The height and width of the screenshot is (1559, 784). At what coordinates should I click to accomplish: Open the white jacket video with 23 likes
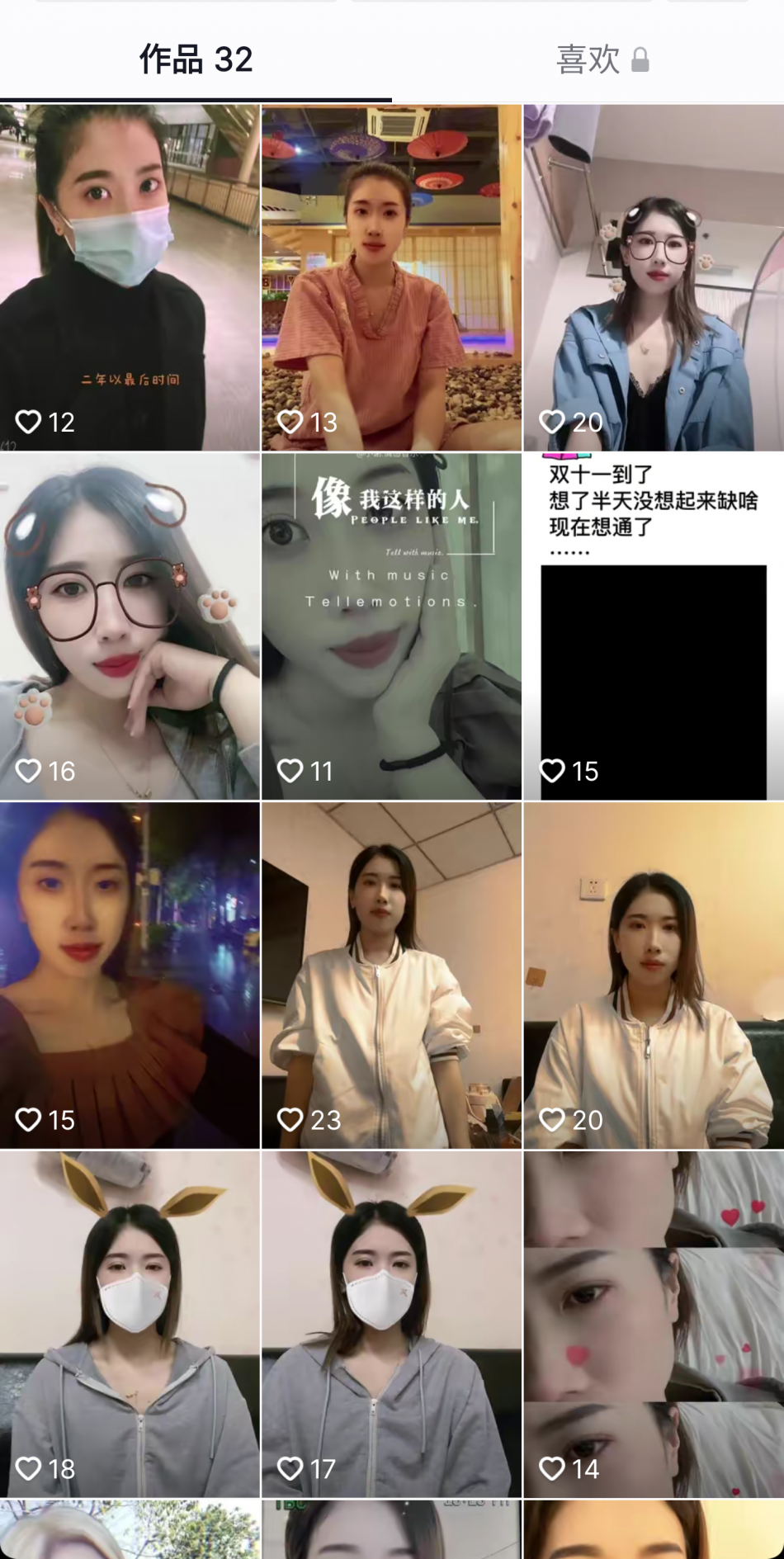391,975
